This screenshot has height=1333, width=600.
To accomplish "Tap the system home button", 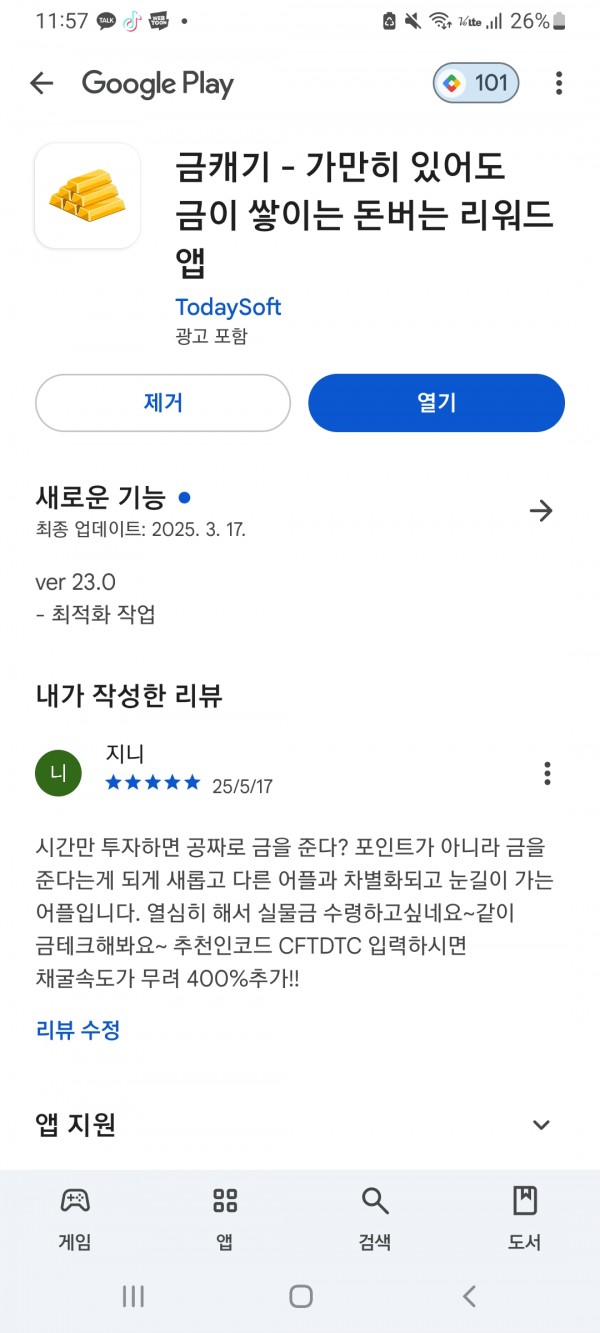I will coord(300,1297).
